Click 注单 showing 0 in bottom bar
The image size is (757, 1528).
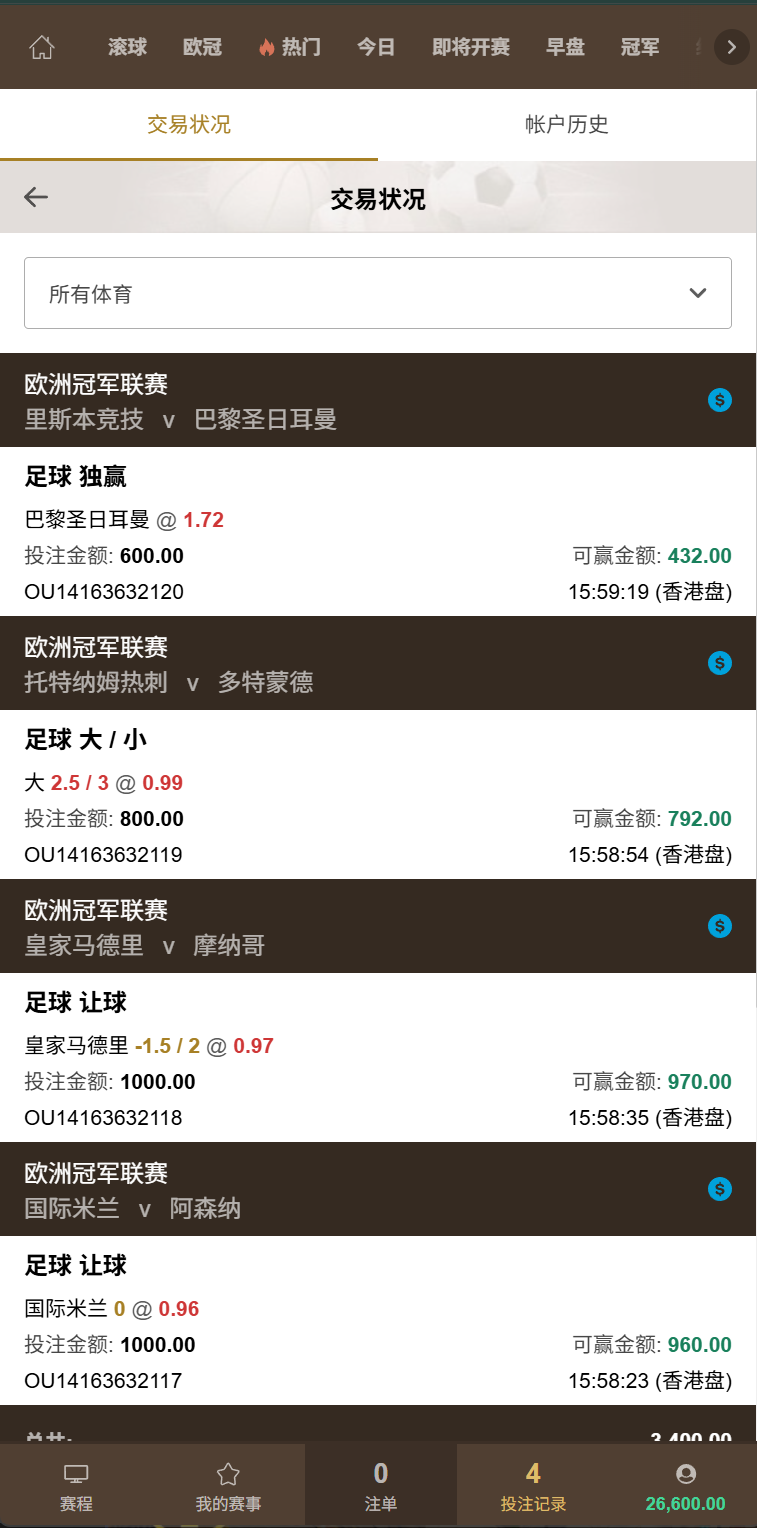pyautogui.click(x=380, y=1484)
